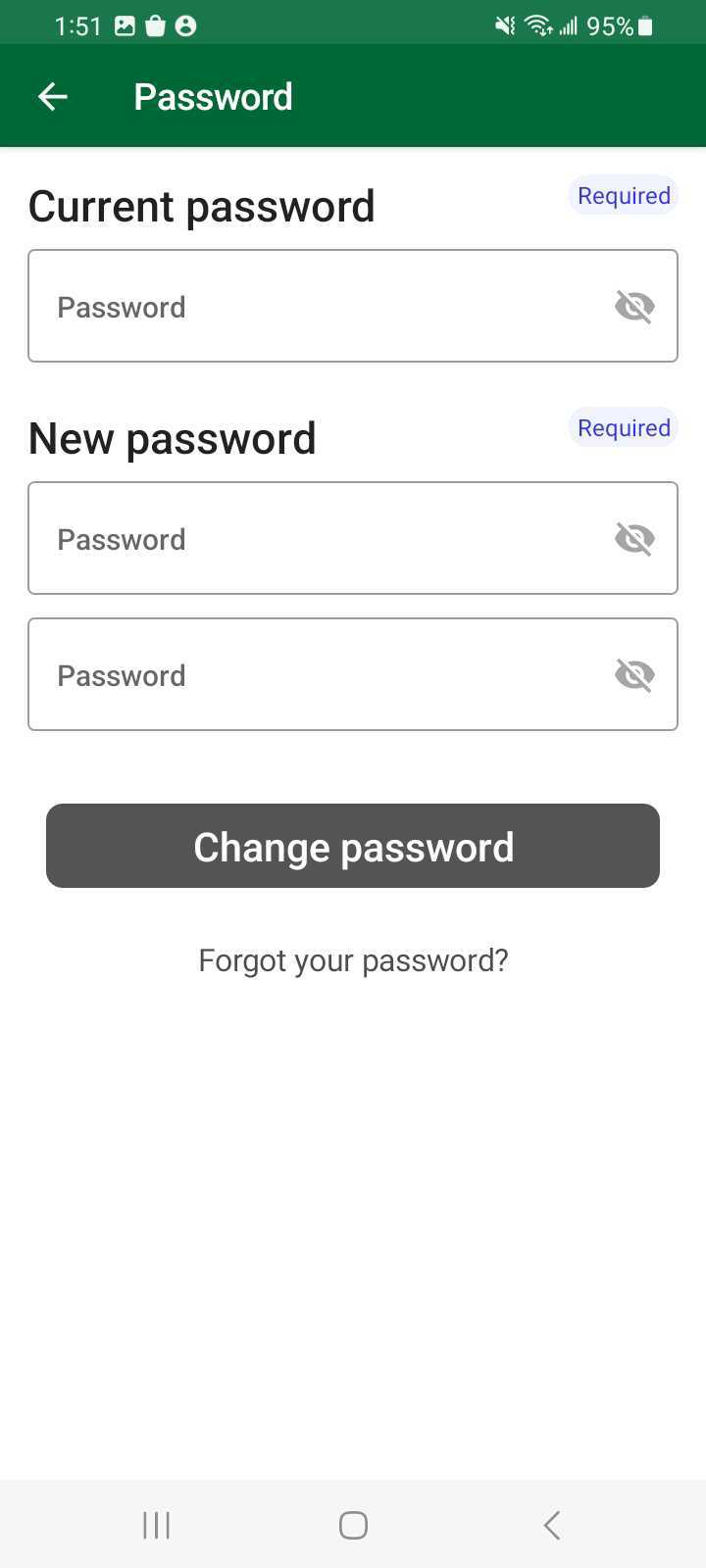This screenshot has height=1568, width=706.
Task: Reveal the first new password field
Action: click(x=634, y=537)
